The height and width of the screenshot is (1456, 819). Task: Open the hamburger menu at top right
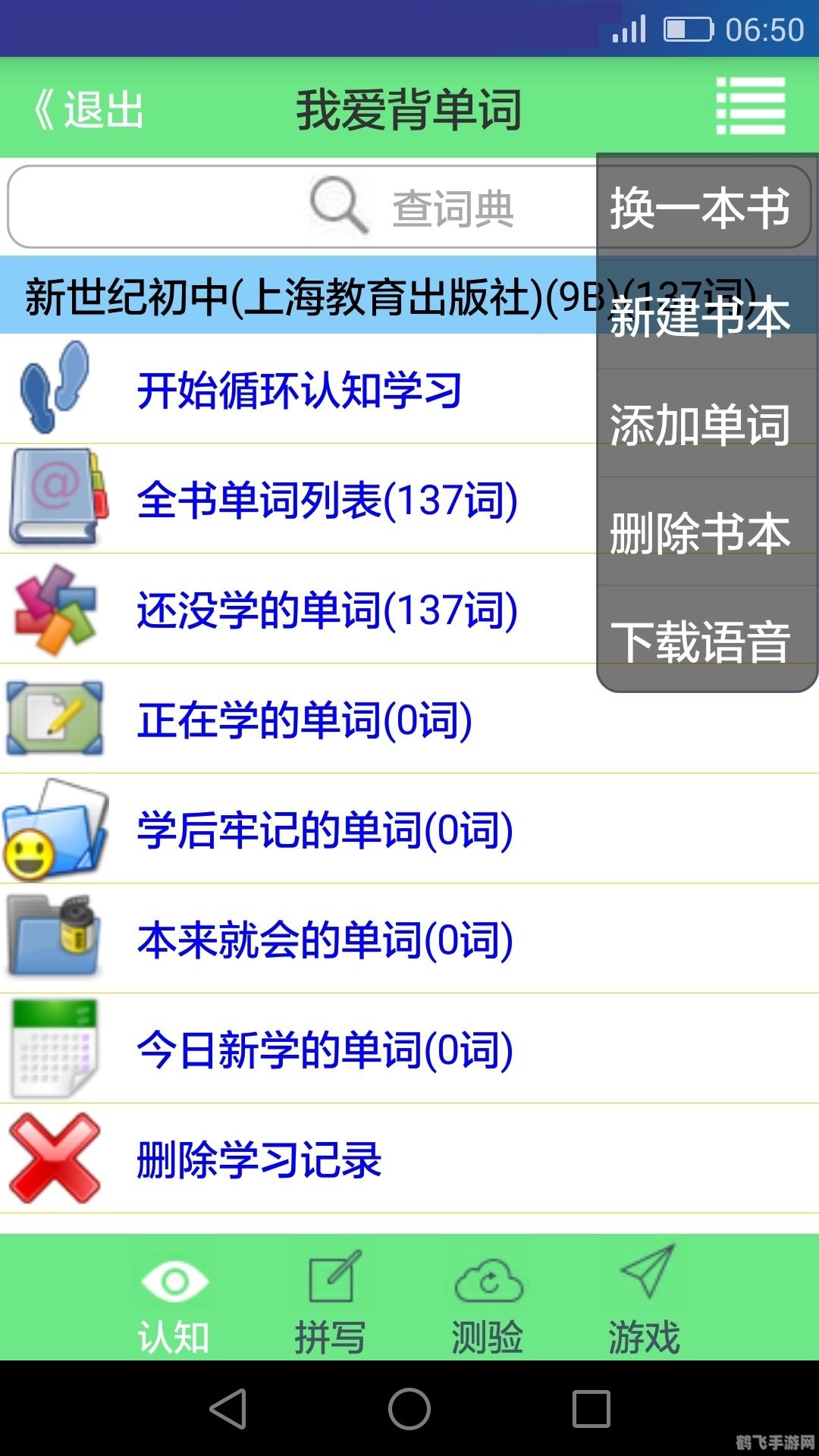pos(749,106)
